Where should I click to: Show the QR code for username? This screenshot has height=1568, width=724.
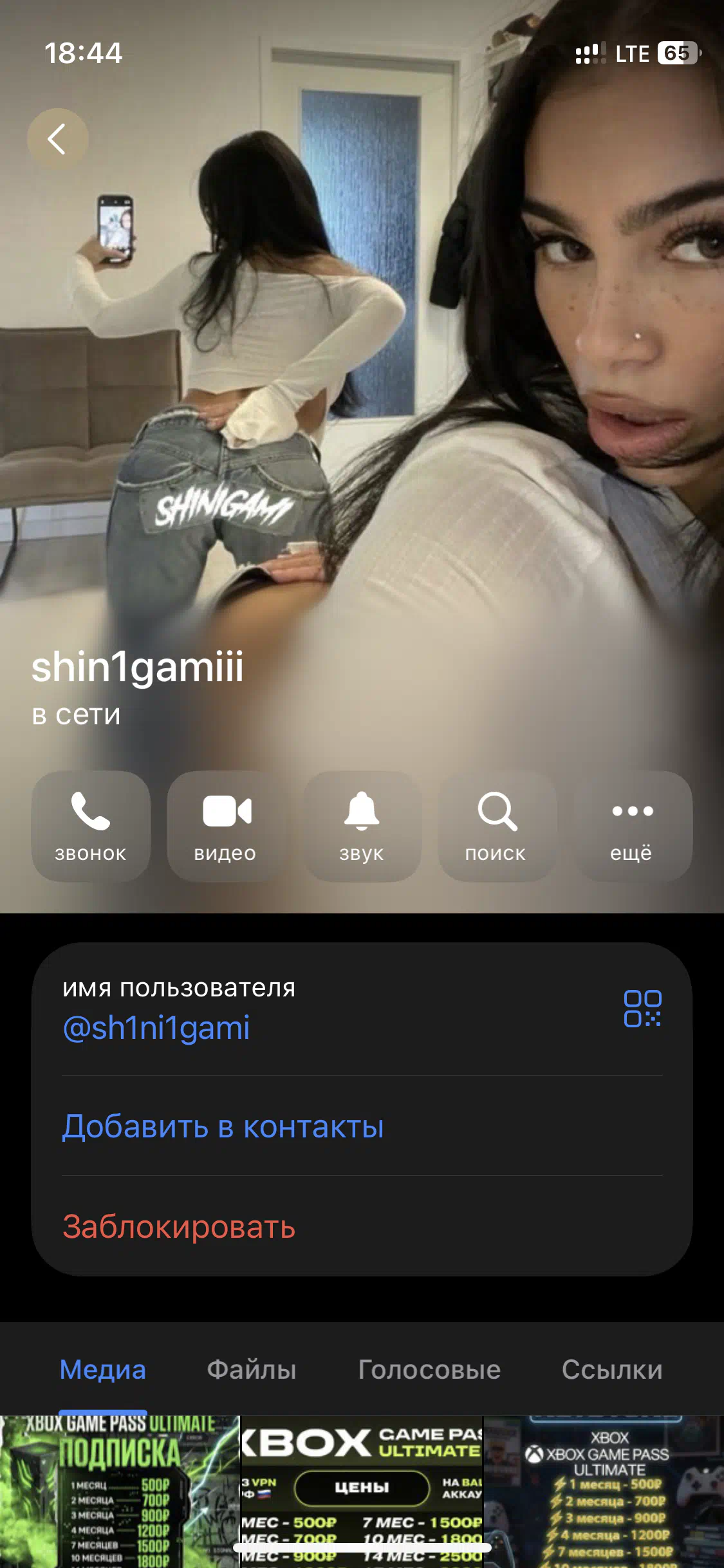[x=642, y=1009]
